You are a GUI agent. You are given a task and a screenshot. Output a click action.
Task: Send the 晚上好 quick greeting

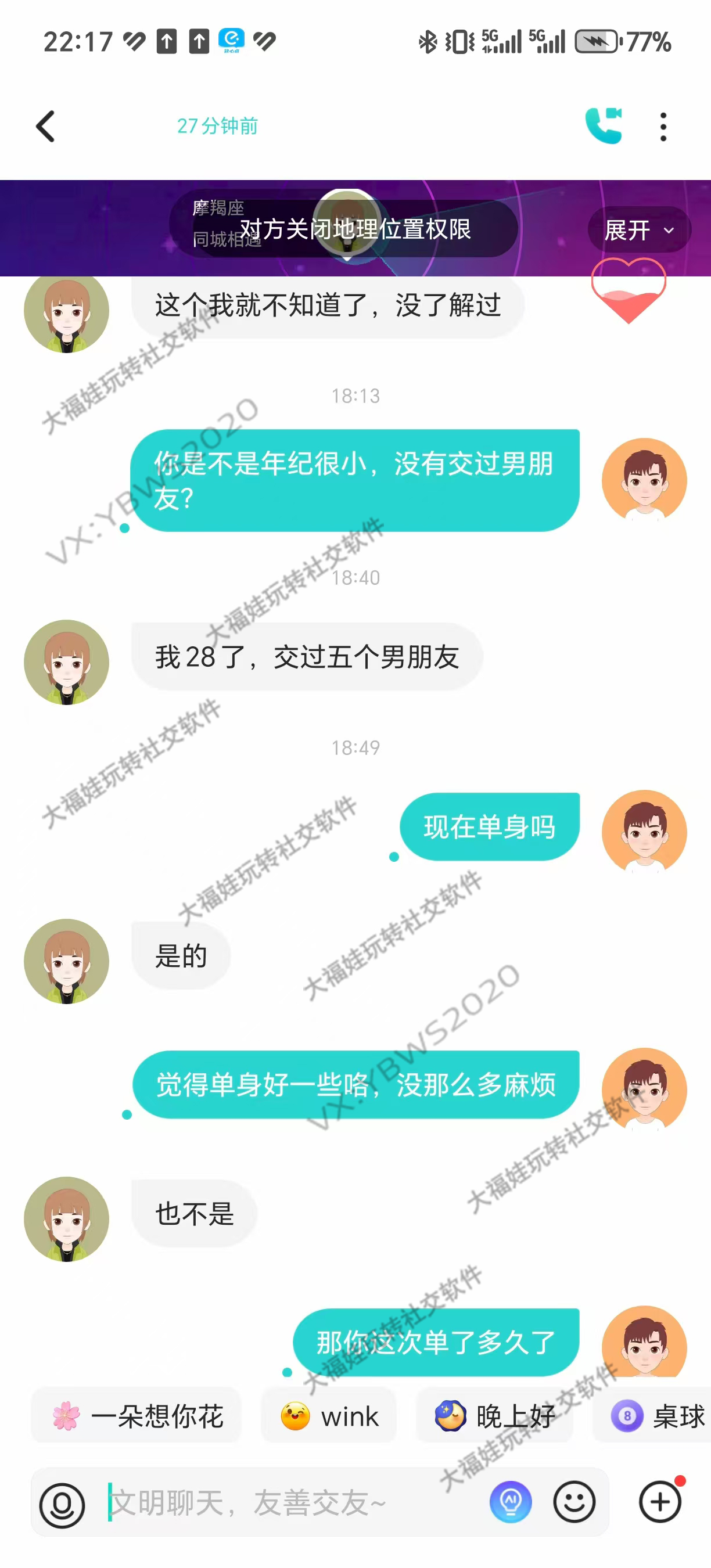pos(494,1416)
